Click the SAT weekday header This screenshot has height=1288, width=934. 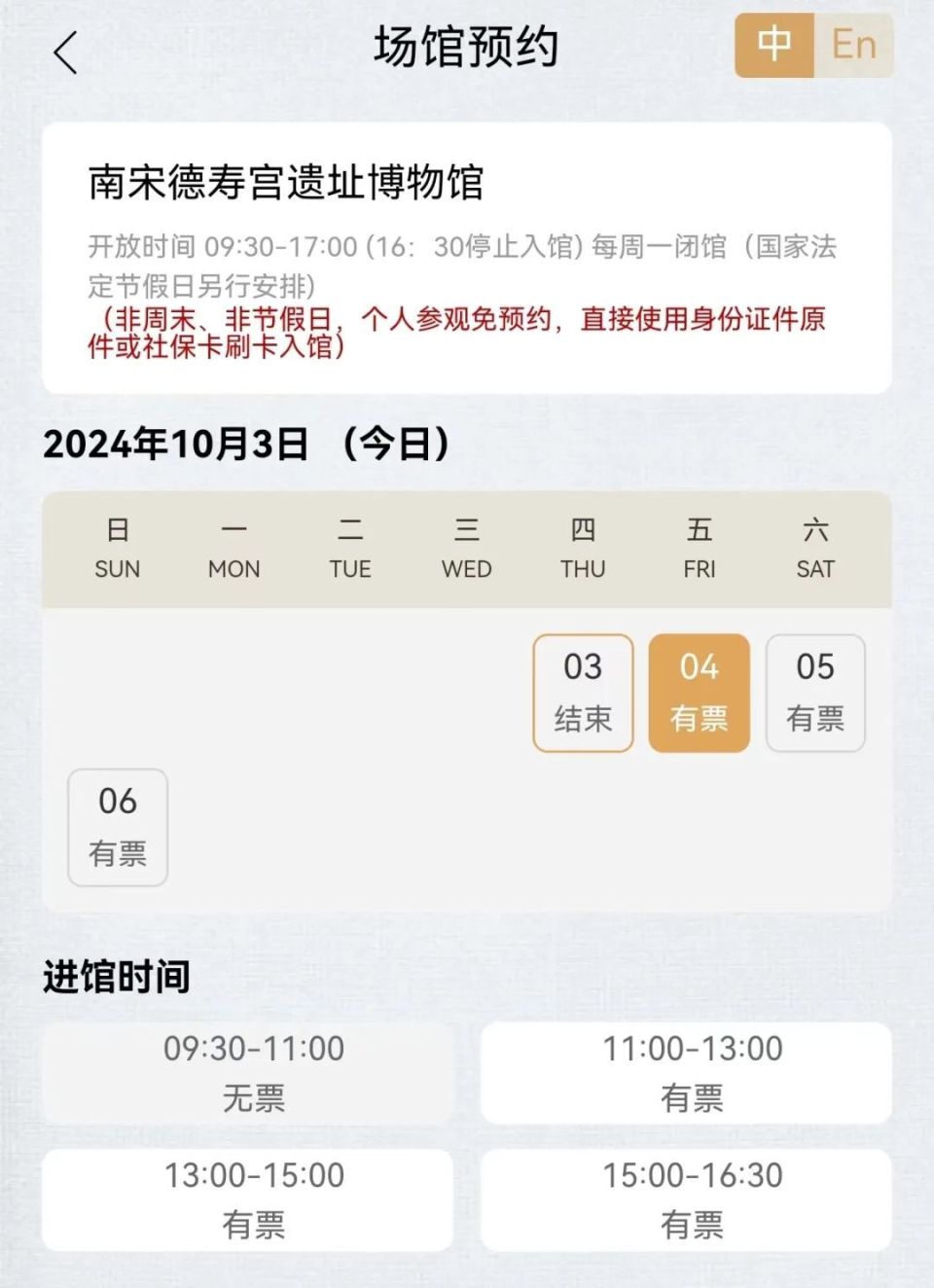tap(815, 548)
